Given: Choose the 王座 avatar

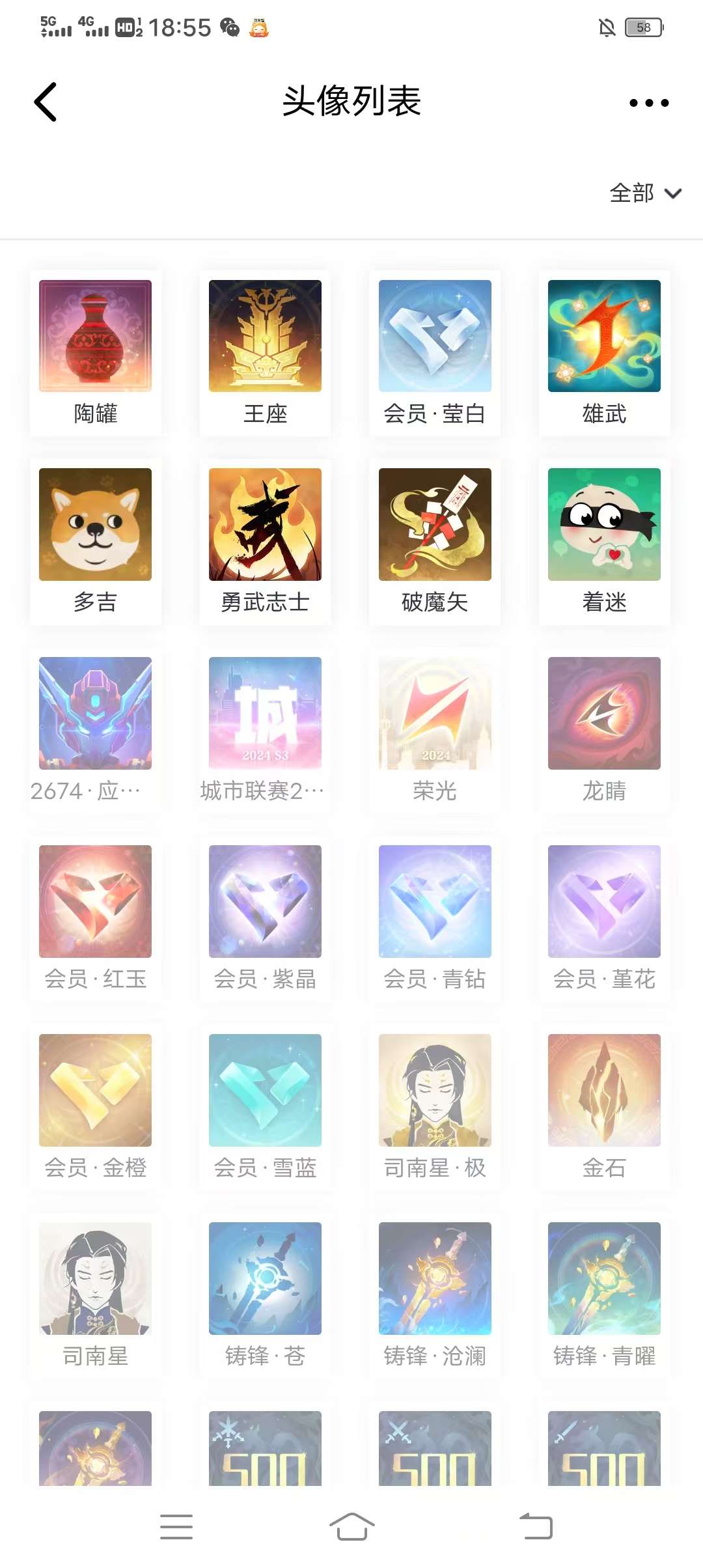Looking at the screenshot, I should pyautogui.click(x=265, y=337).
